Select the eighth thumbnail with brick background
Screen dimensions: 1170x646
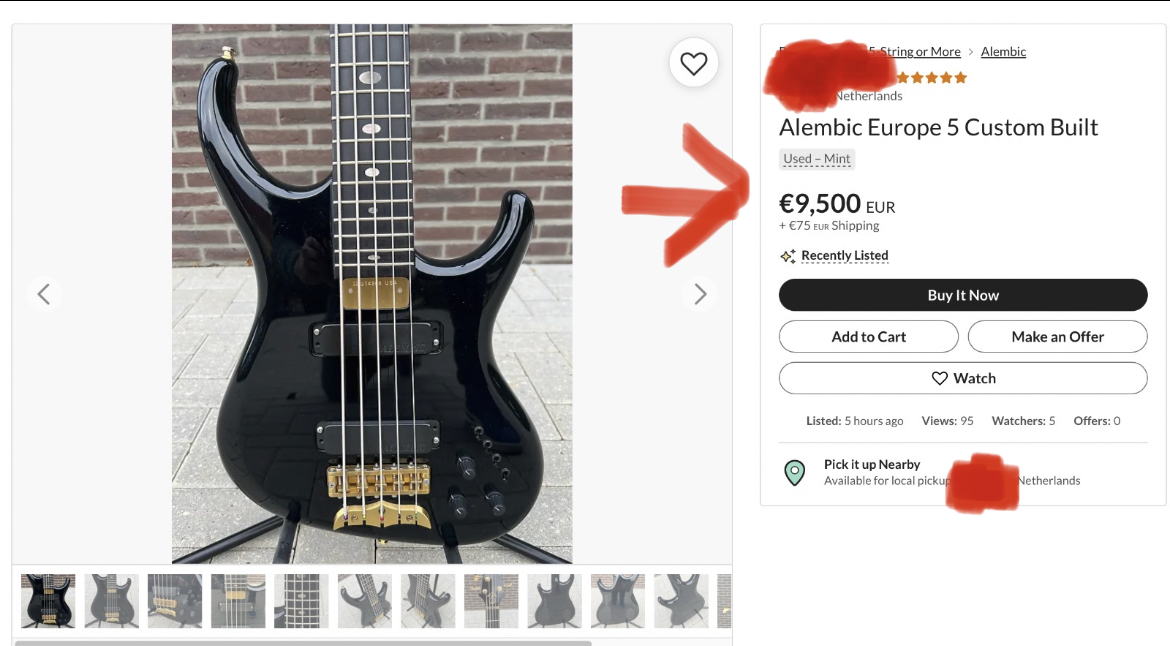click(491, 600)
